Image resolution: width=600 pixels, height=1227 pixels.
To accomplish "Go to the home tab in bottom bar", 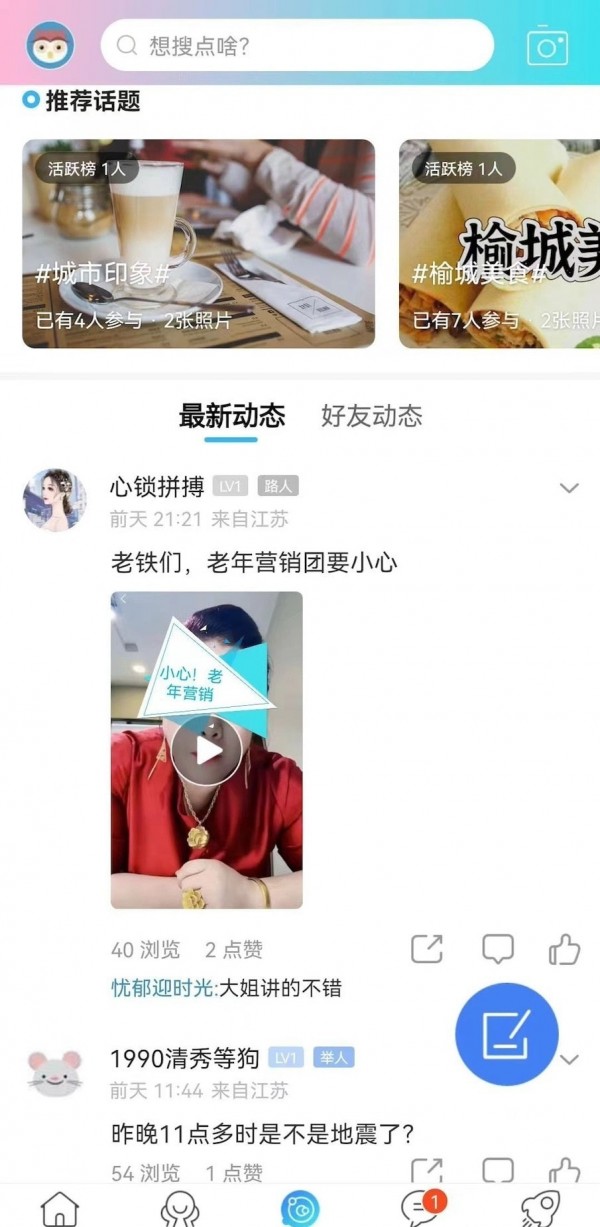I will tap(60, 1208).
